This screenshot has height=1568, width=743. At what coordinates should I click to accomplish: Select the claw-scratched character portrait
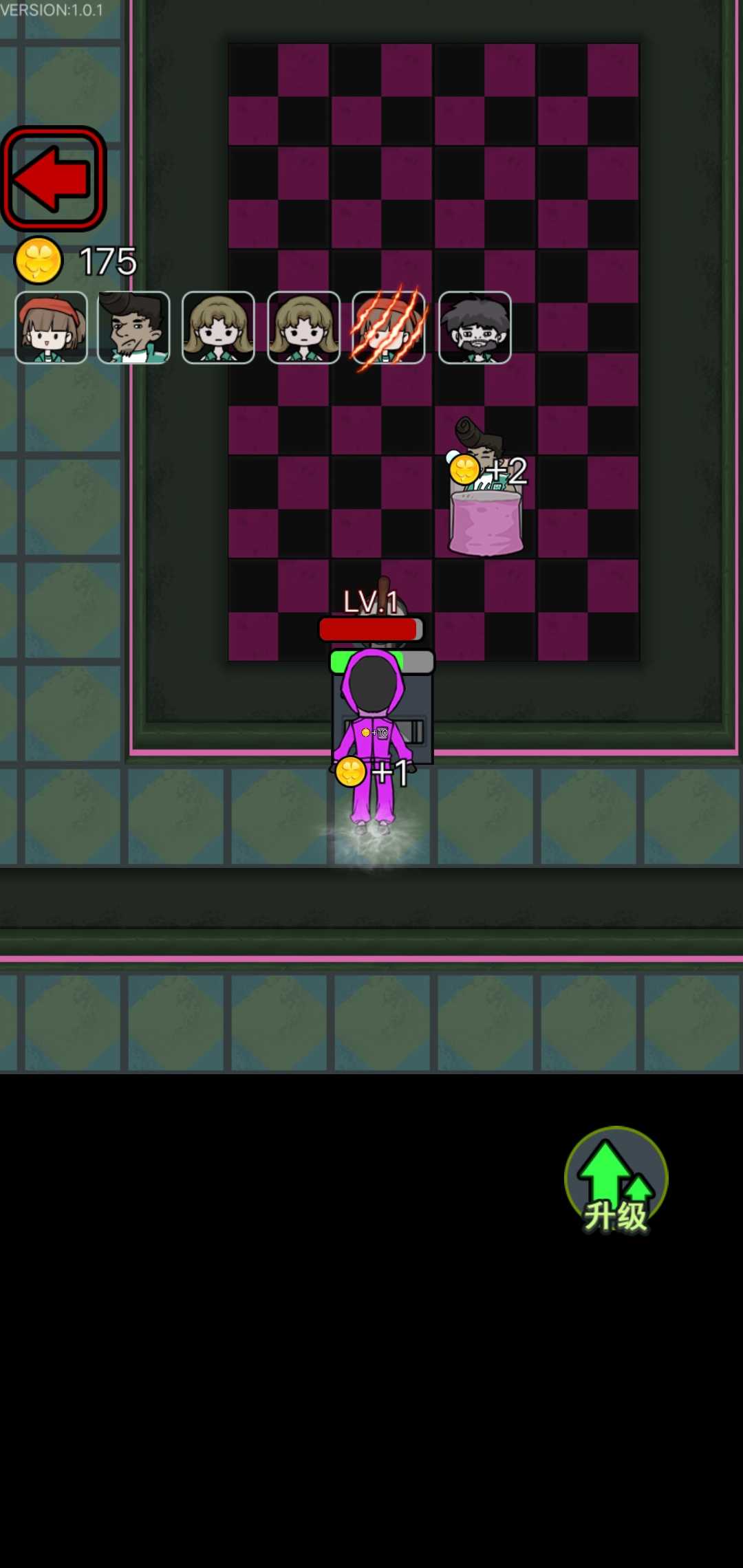point(389,327)
